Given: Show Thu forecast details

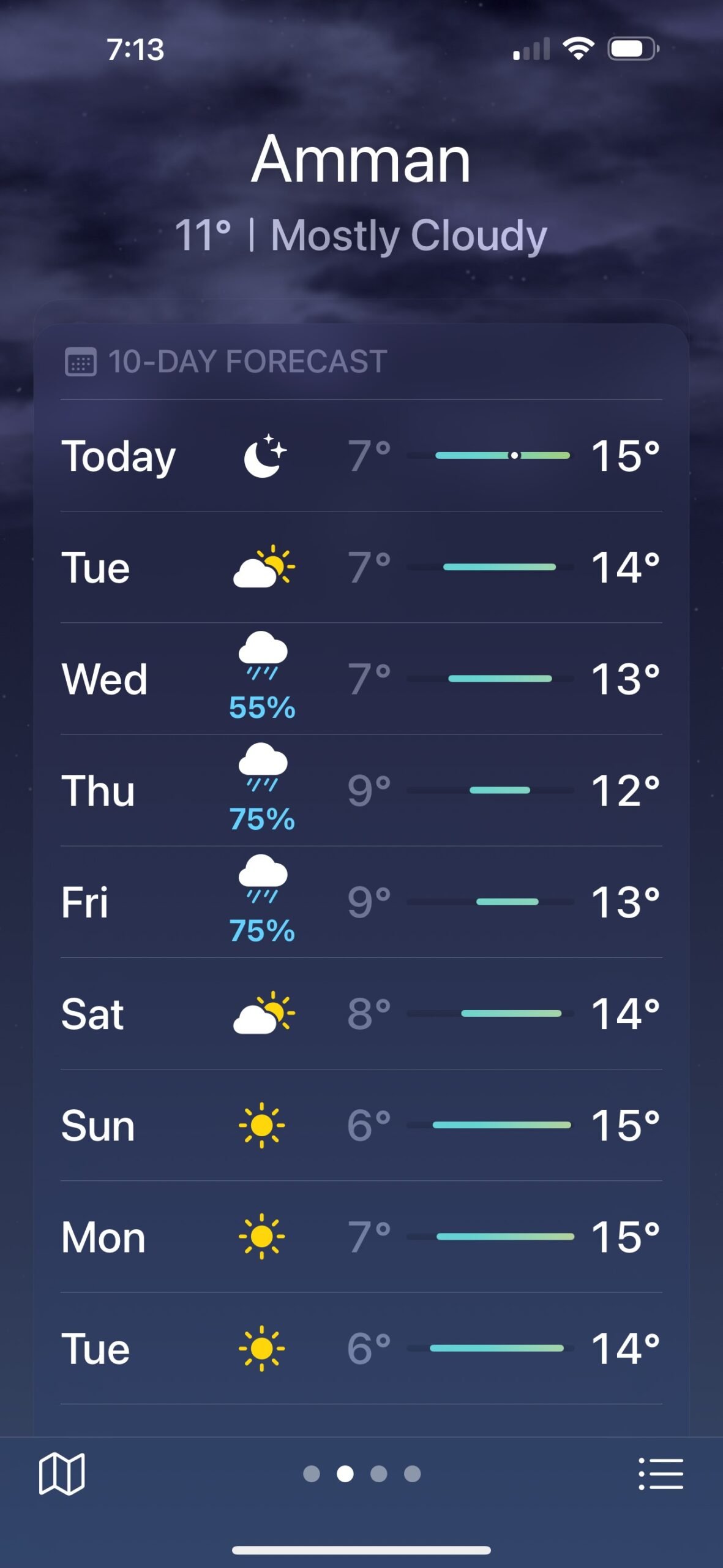Looking at the screenshot, I should (361, 790).
